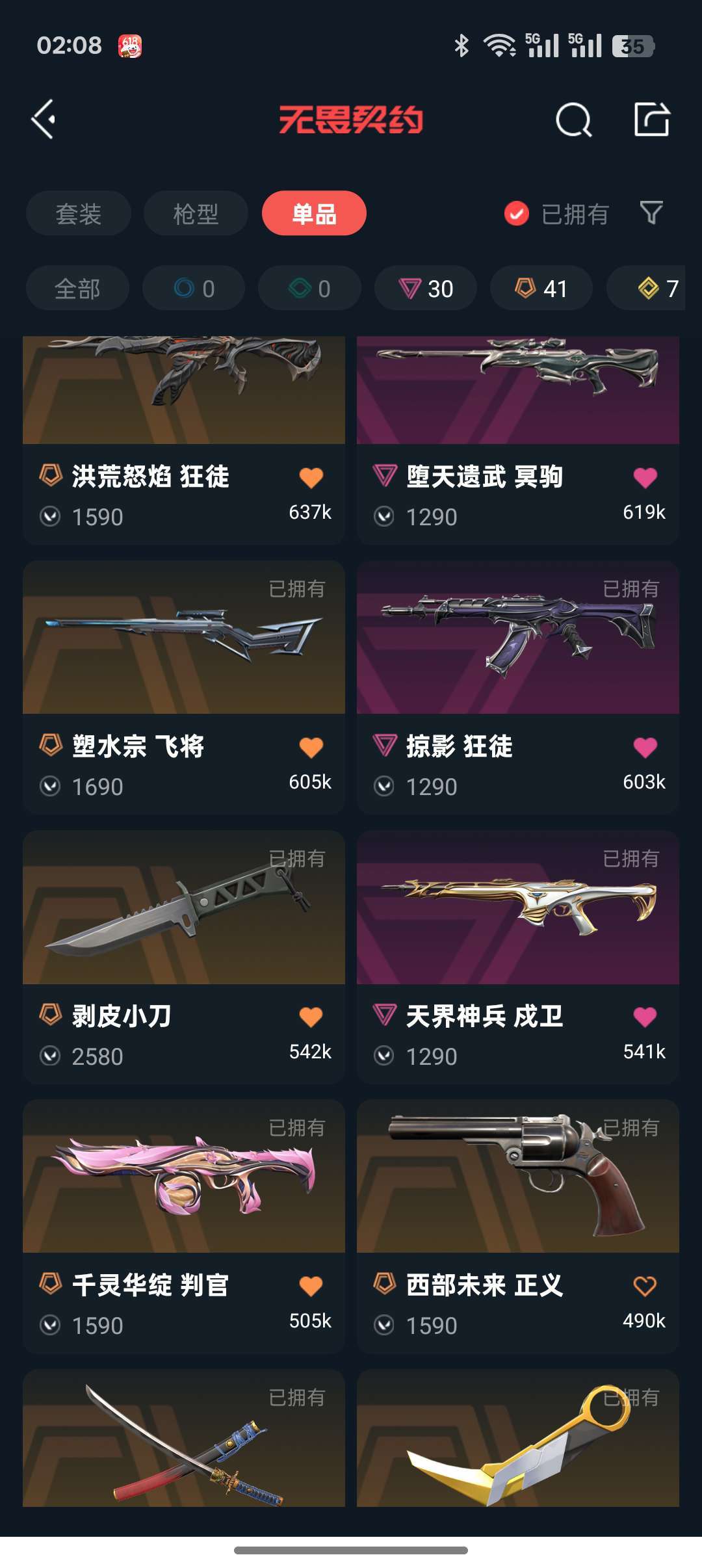Switch to the 枪型 tab
Image resolution: width=702 pixels, height=1568 pixels.
pyautogui.click(x=196, y=213)
